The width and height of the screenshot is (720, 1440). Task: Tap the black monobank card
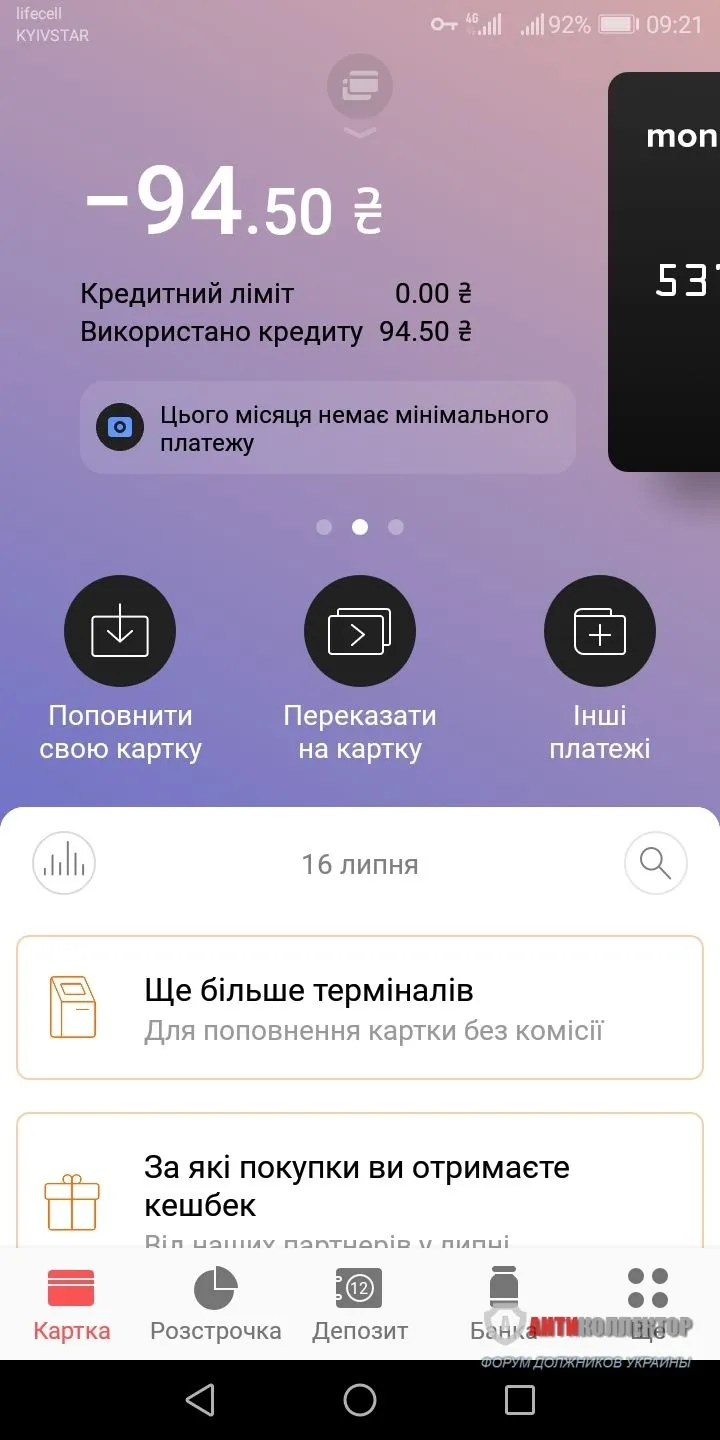click(x=666, y=272)
